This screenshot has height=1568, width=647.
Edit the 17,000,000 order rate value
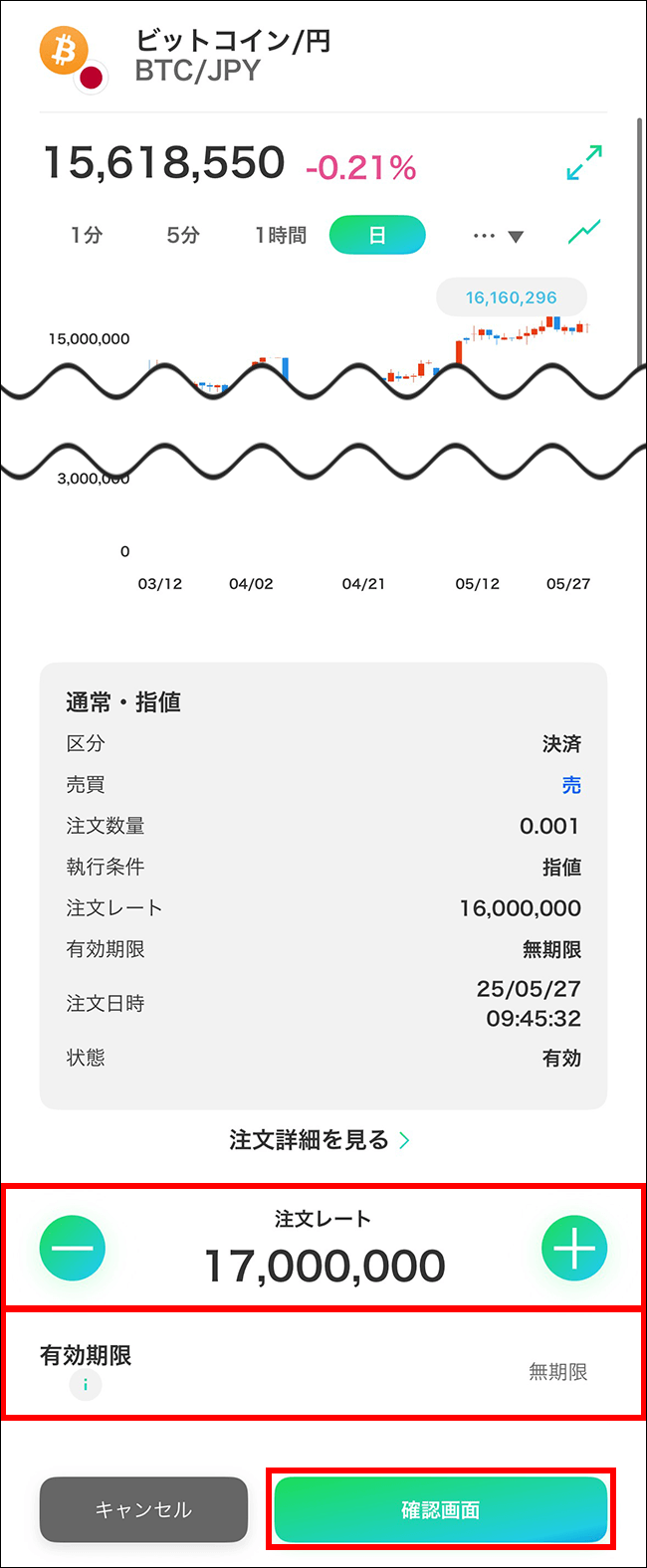(x=324, y=1267)
